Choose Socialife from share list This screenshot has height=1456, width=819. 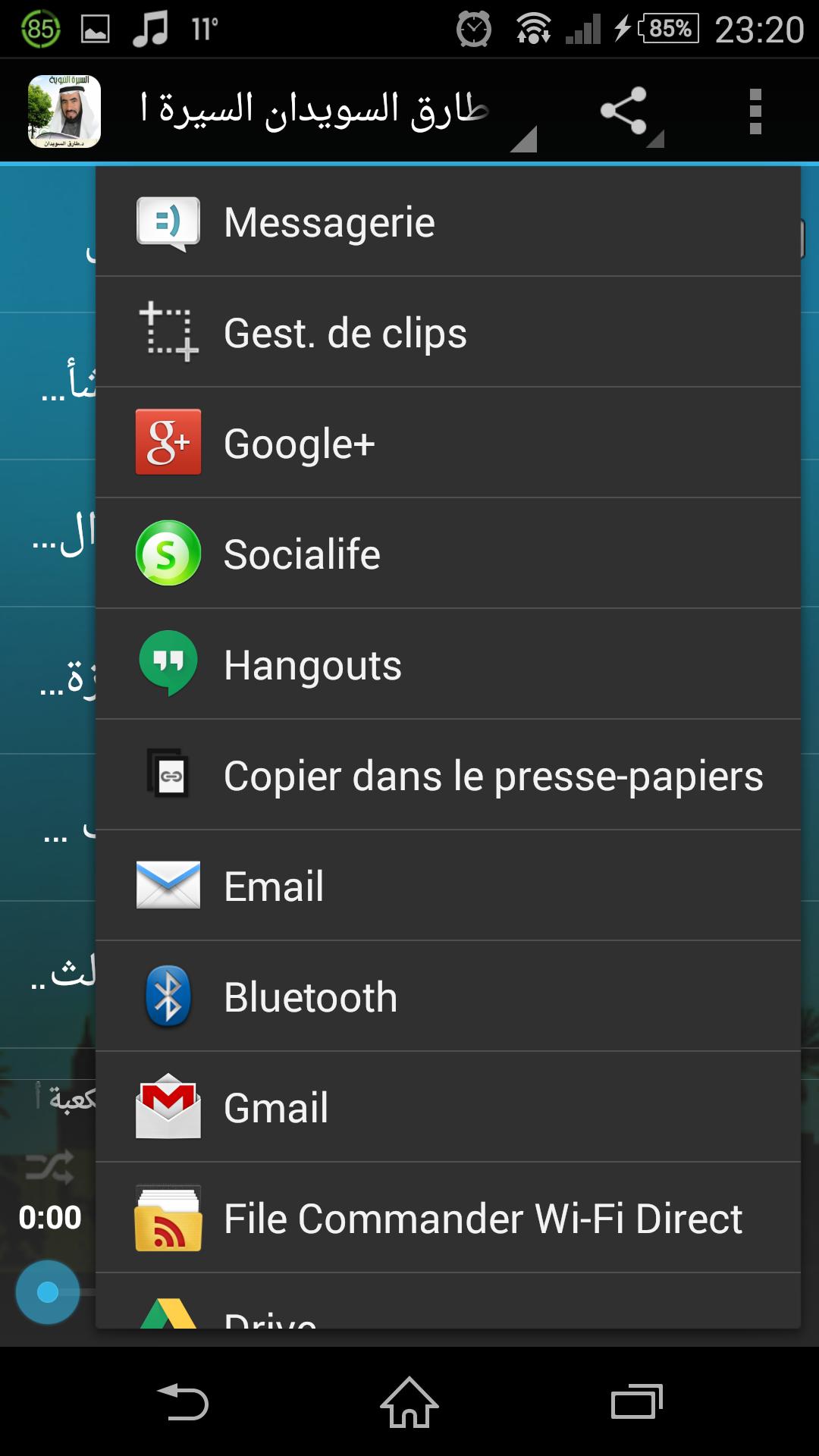tap(447, 554)
